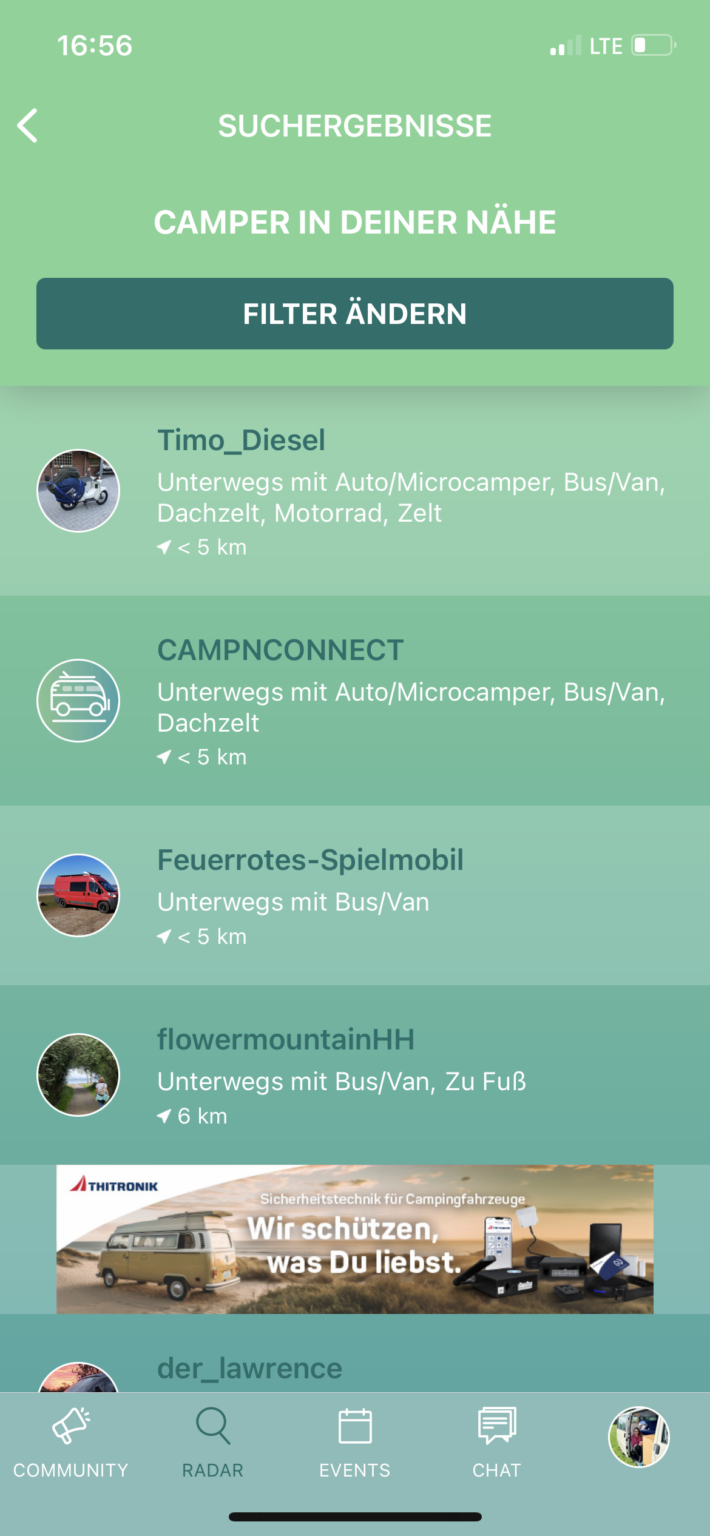Select flowermountainHH from the results
This screenshot has width=710, height=1536.
[x=355, y=1075]
